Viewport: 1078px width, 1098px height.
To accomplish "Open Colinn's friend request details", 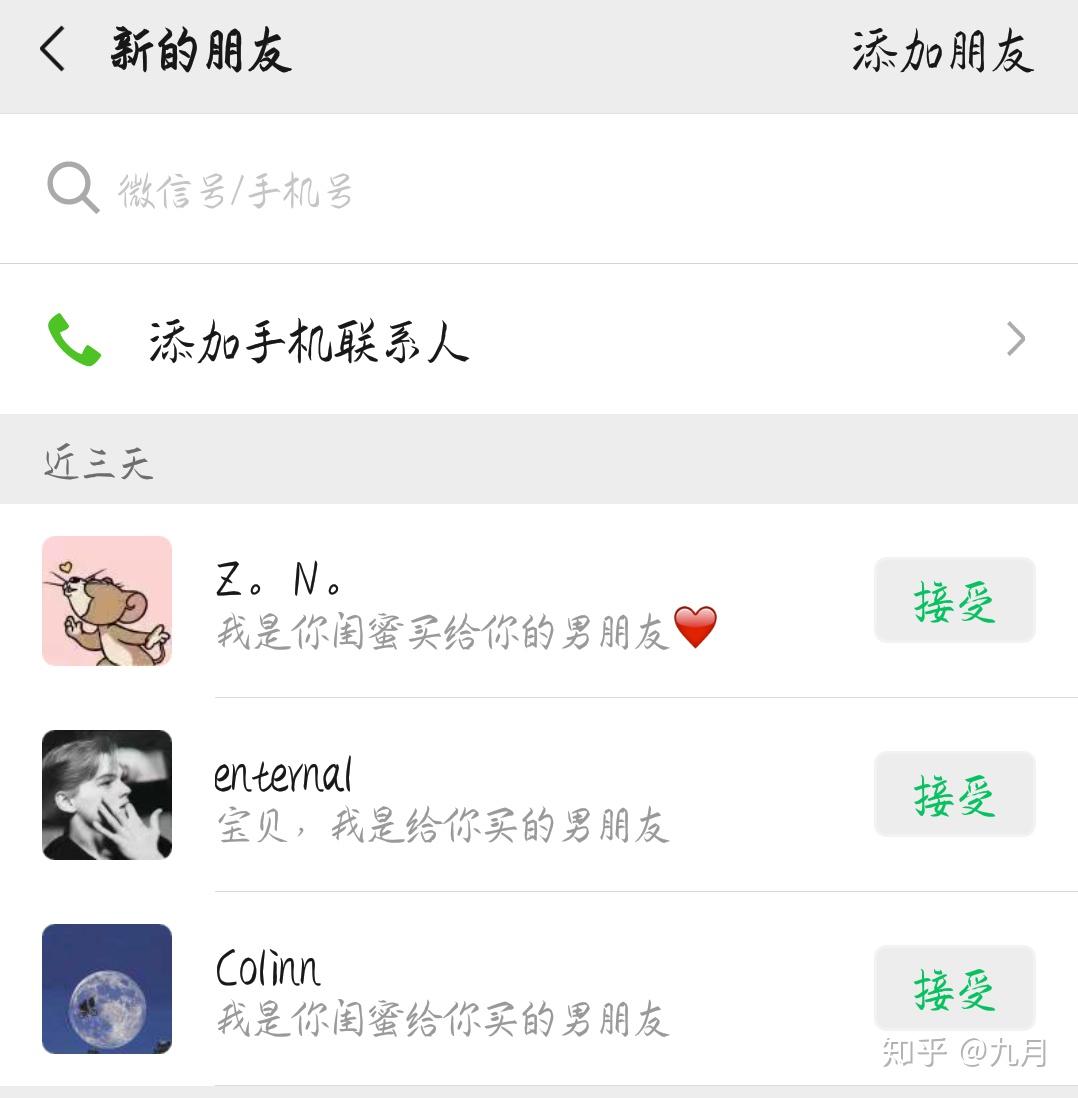I will coord(500,991).
